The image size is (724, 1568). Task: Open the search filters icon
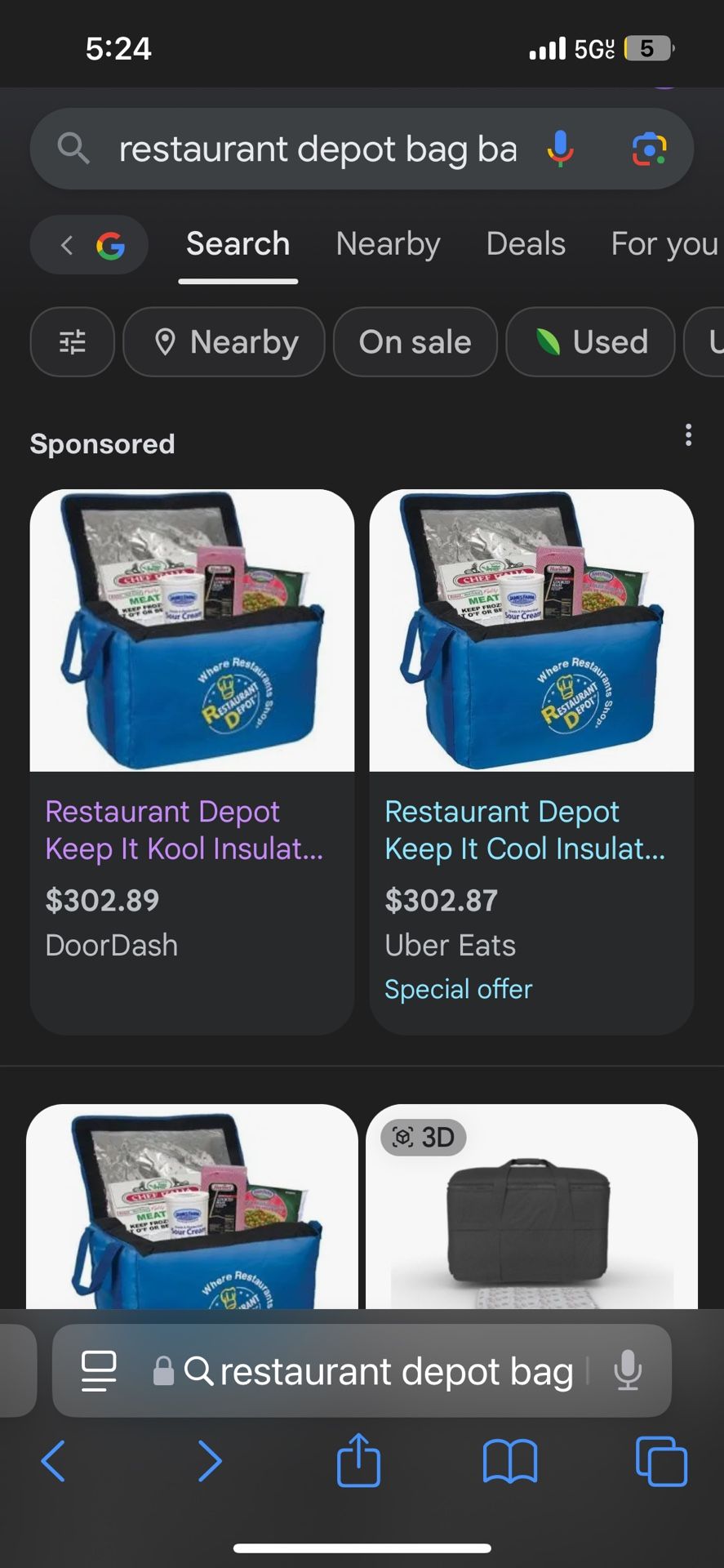click(72, 342)
